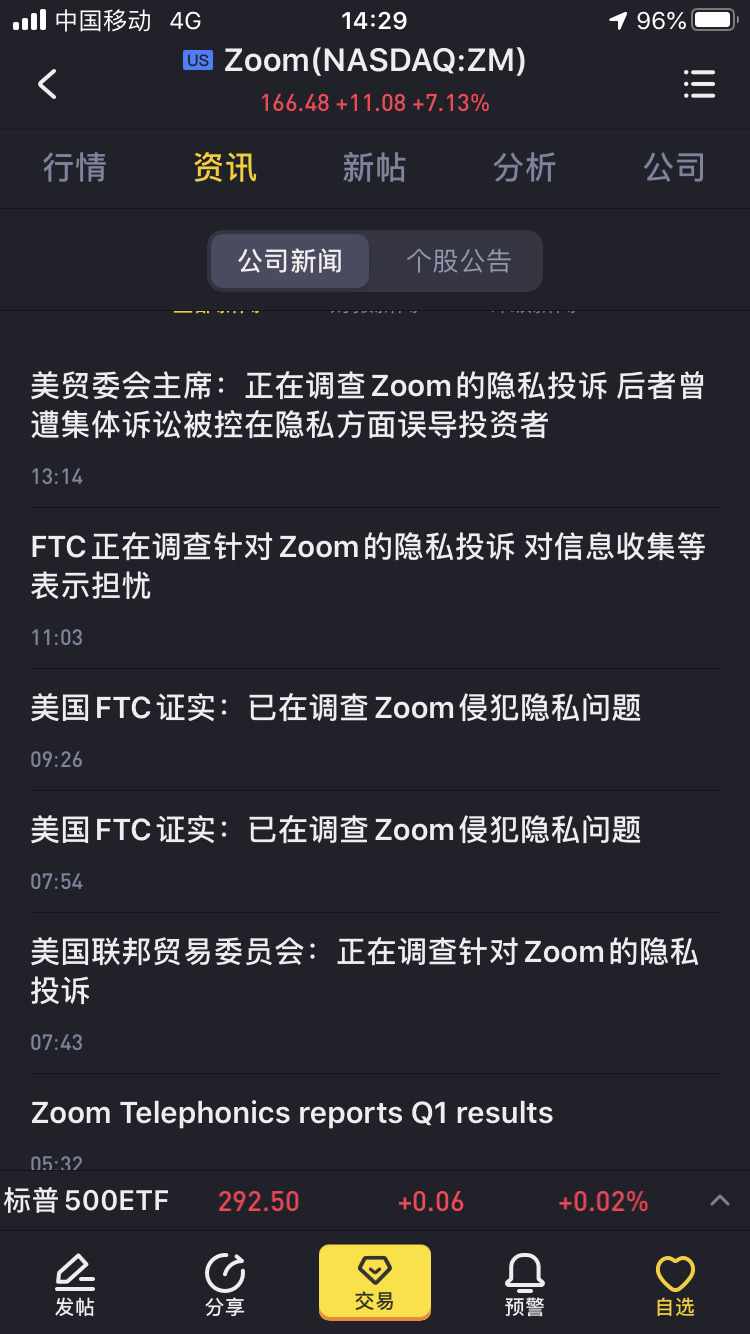The image size is (750, 1334).
Task: Open the list menu icon at top right
Action: pos(699,84)
